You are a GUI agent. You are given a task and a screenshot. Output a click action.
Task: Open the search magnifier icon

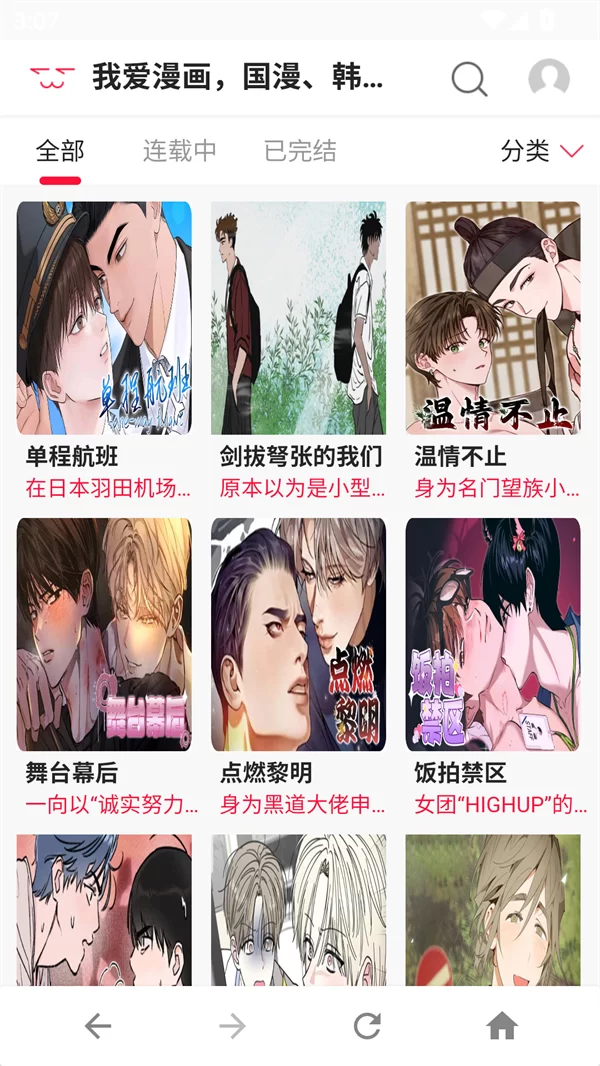(469, 78)
